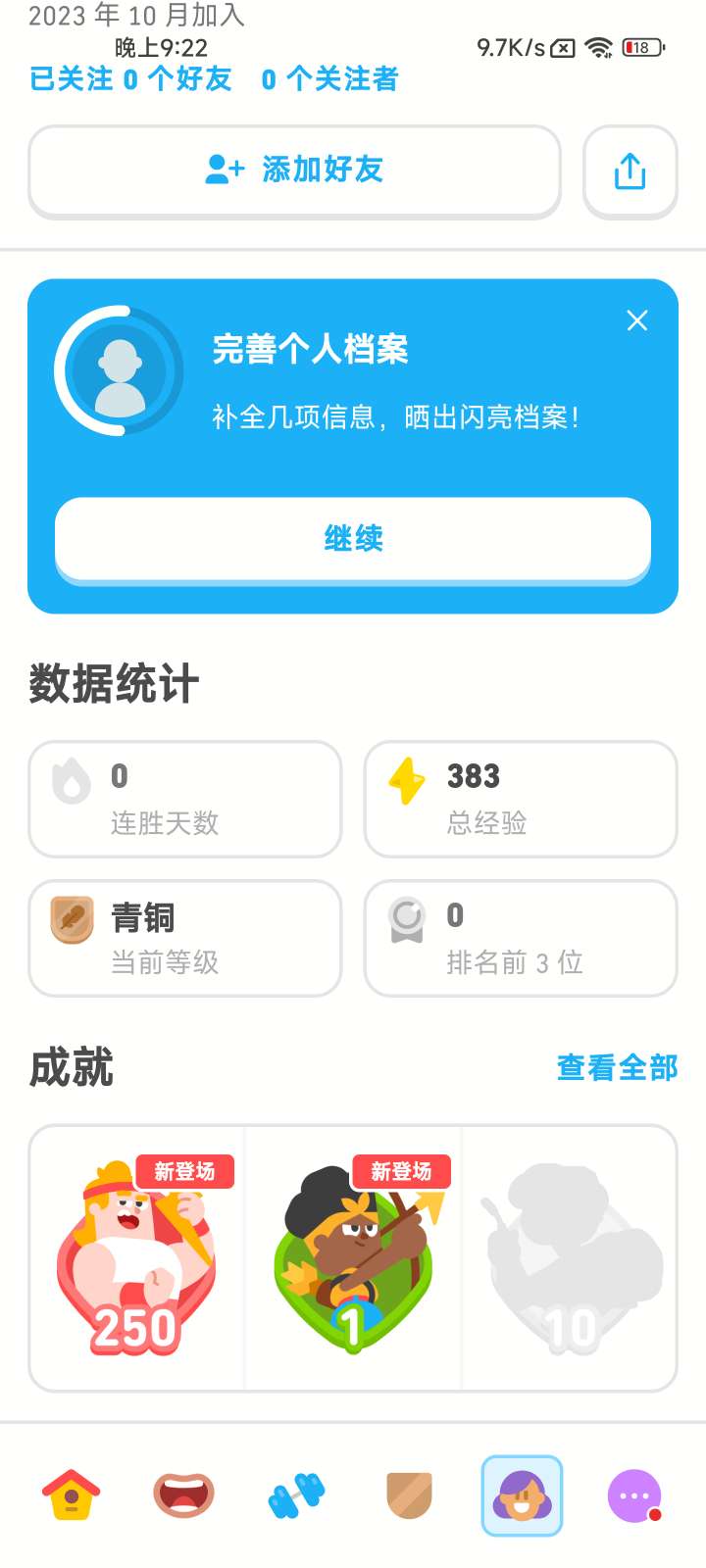Open 已关注 0 个好友 list
This screenshot has height=1568, width=706.
tap(130, 79)
